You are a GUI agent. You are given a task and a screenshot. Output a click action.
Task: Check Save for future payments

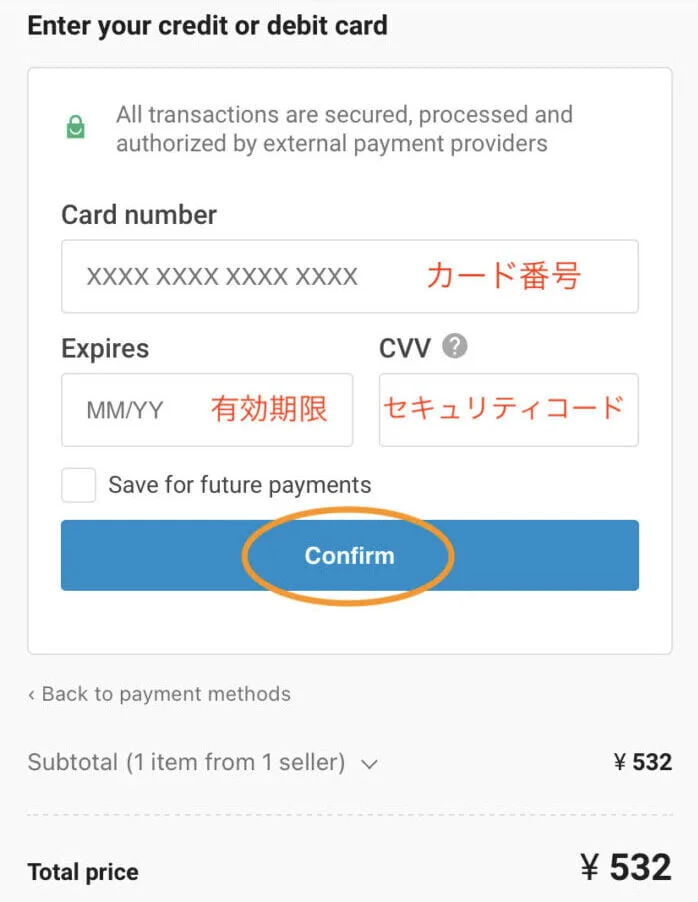click(79, 486)
